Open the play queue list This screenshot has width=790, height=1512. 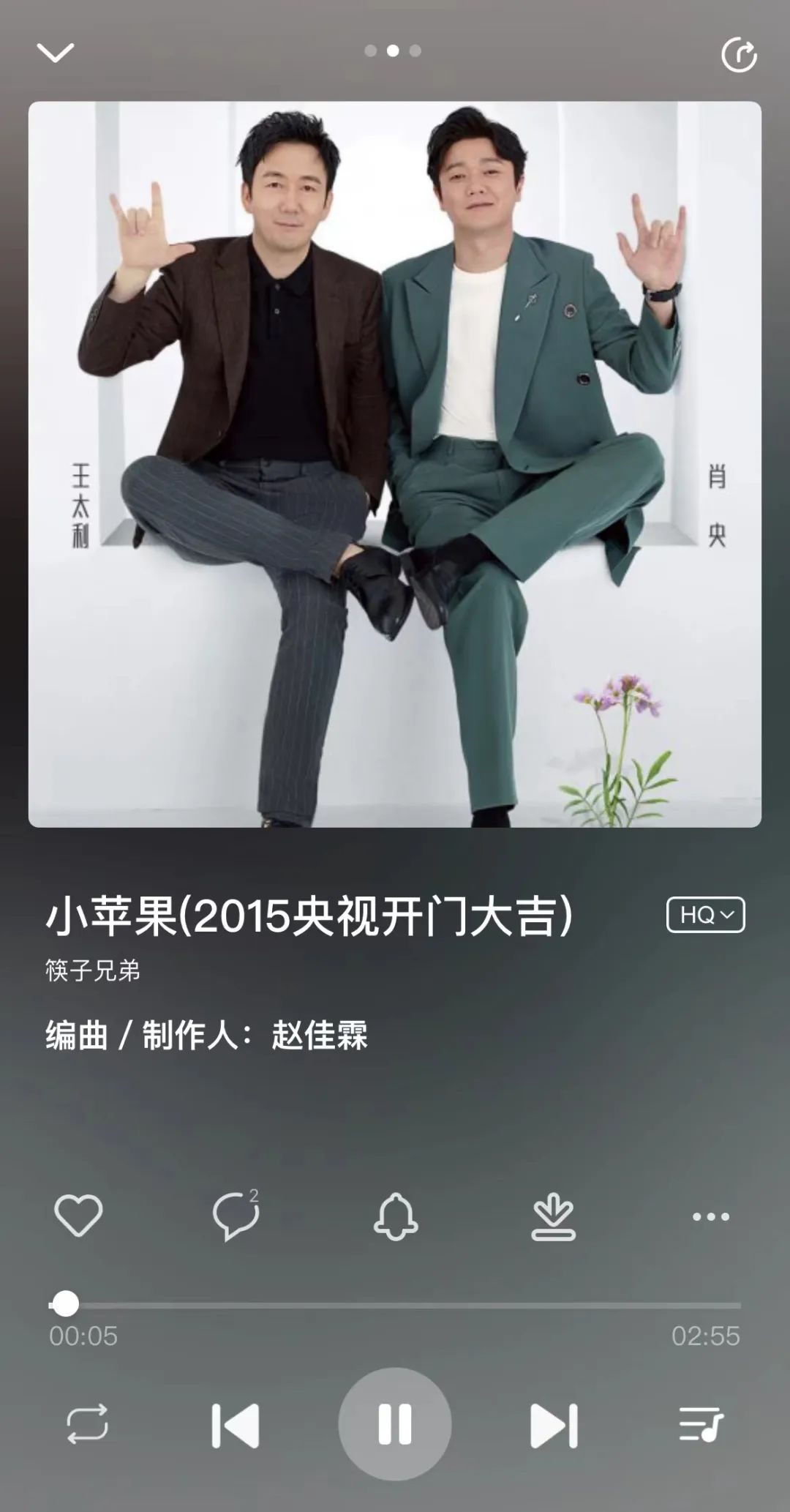tap(701, 1424)
